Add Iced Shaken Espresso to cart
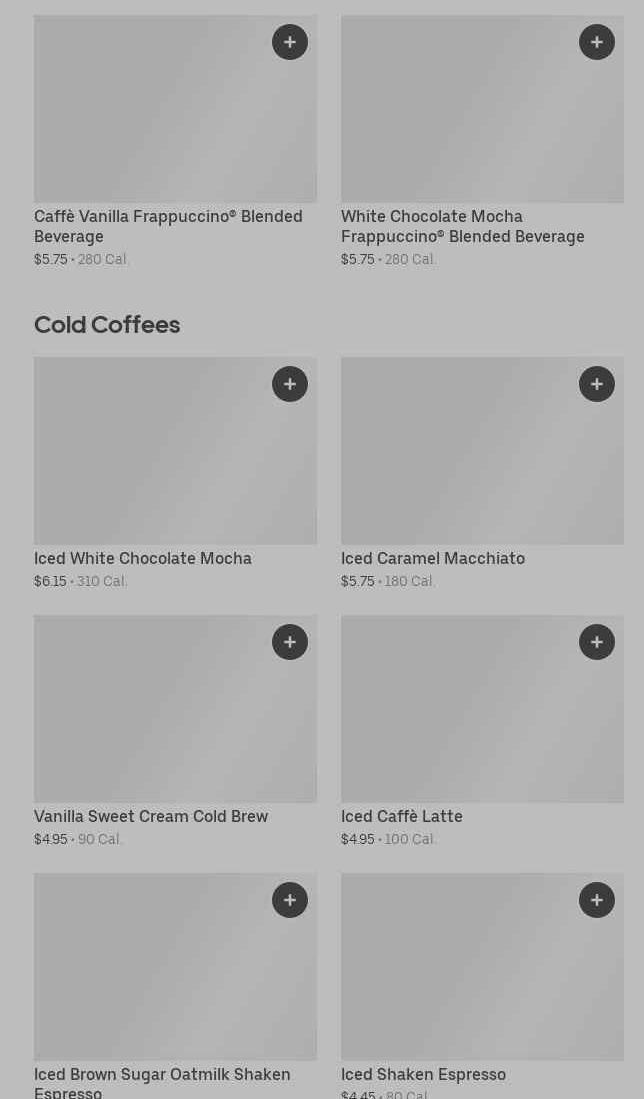 tap(597, 900)
